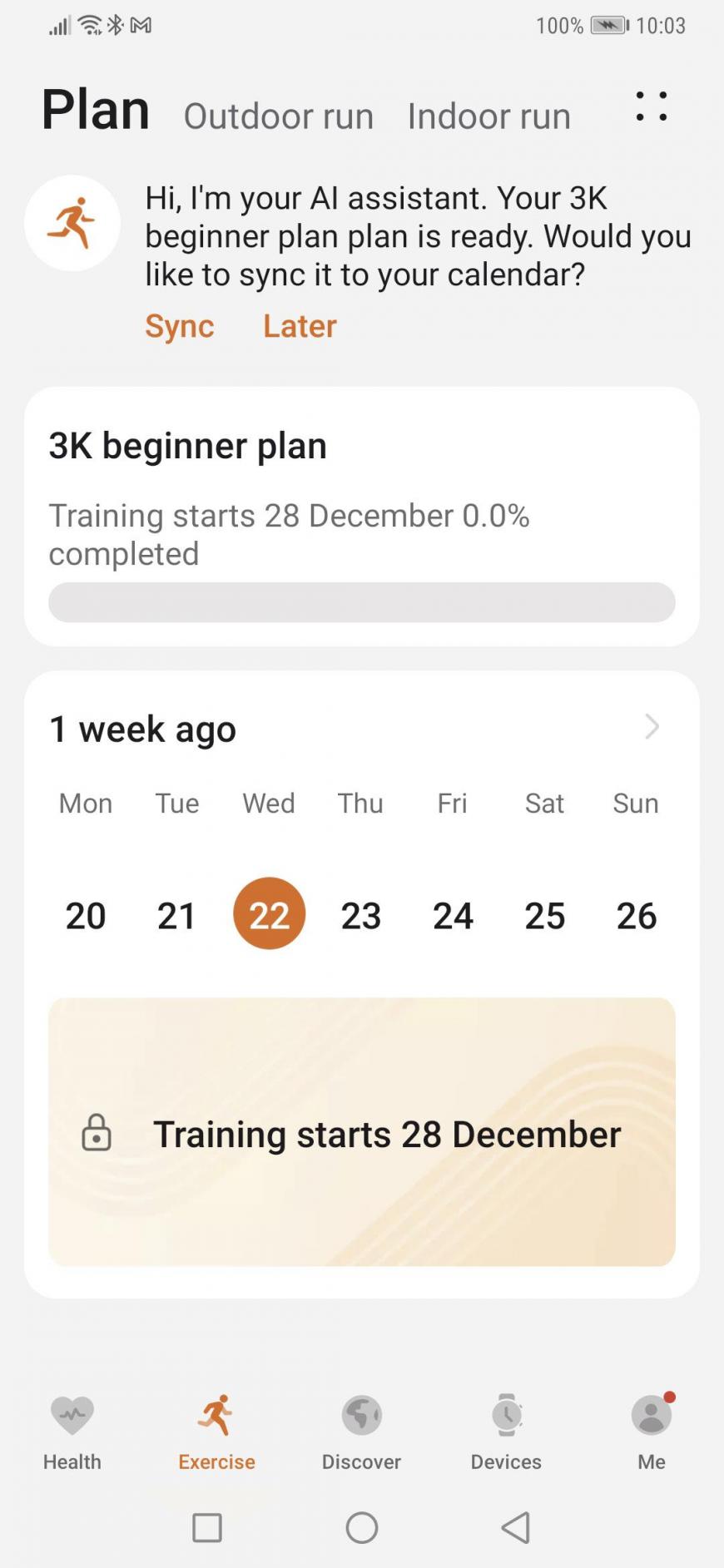Open the Me profile tab
The image size is (724, 1568).
pyautogui.click(x=652, y=1432)
